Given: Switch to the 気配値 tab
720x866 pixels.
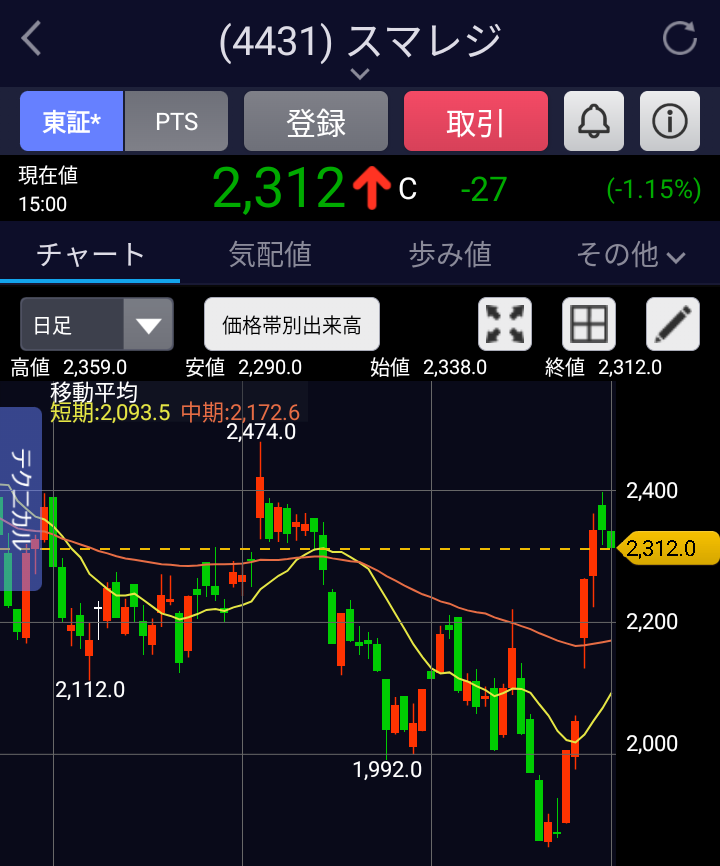Looking at the screenshot, I should coord(270,255).
